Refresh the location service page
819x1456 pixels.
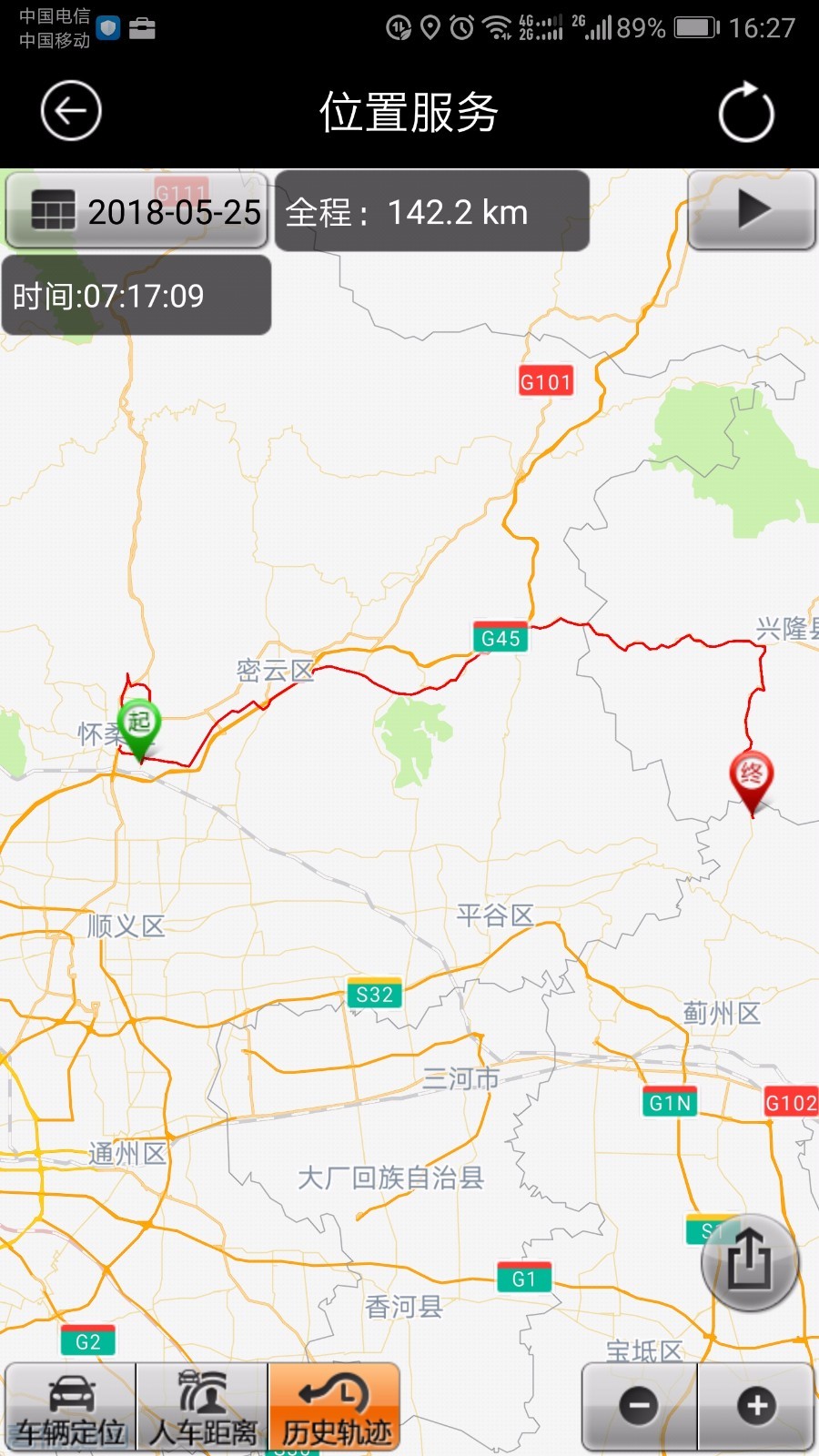(x=745, y=113)
